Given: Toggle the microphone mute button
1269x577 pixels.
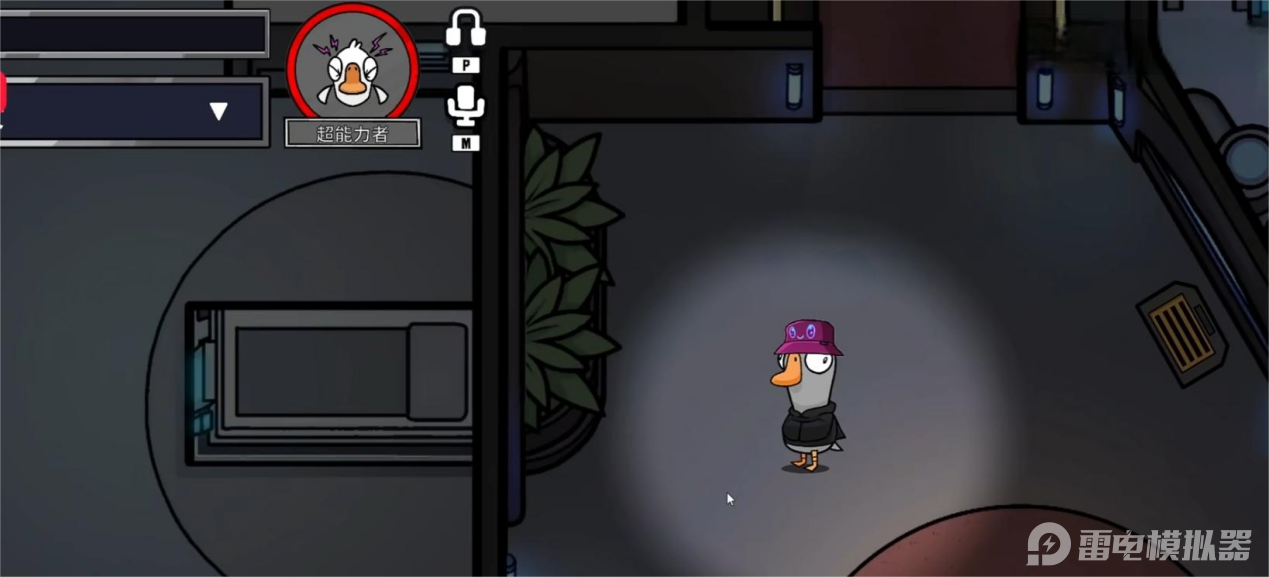Looking at the screenshot, I should pyautogui.click(x=466, y=106).
